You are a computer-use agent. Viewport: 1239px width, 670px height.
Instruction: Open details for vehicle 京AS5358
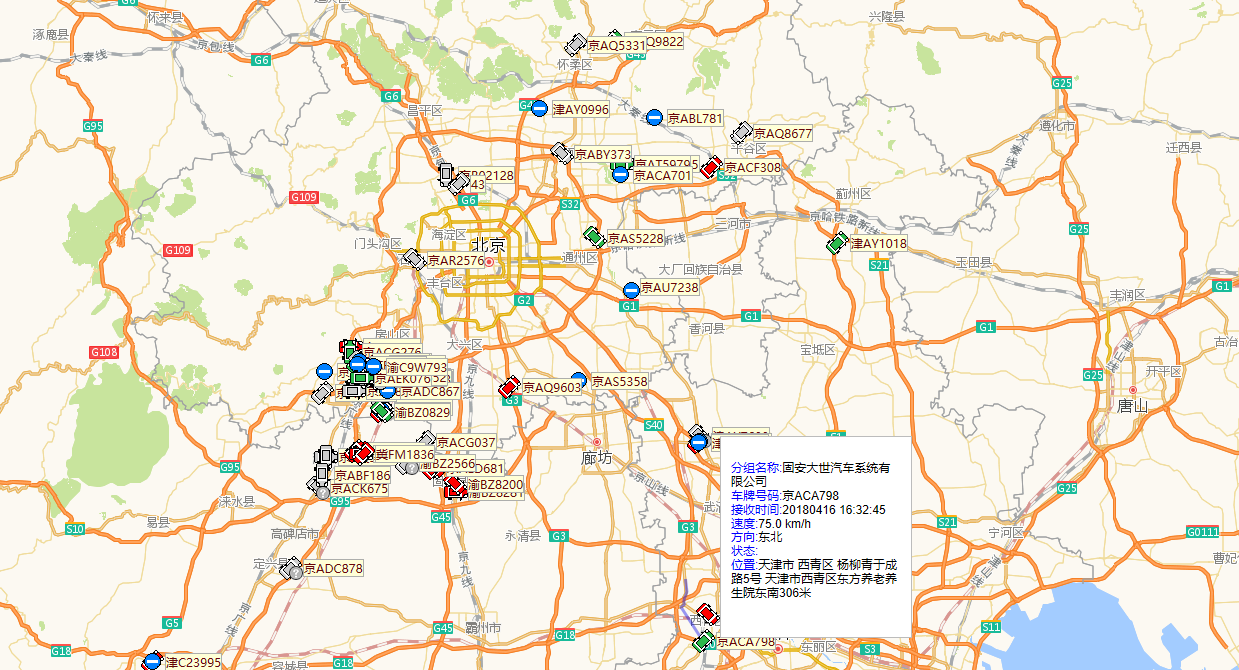coord(578,381)
